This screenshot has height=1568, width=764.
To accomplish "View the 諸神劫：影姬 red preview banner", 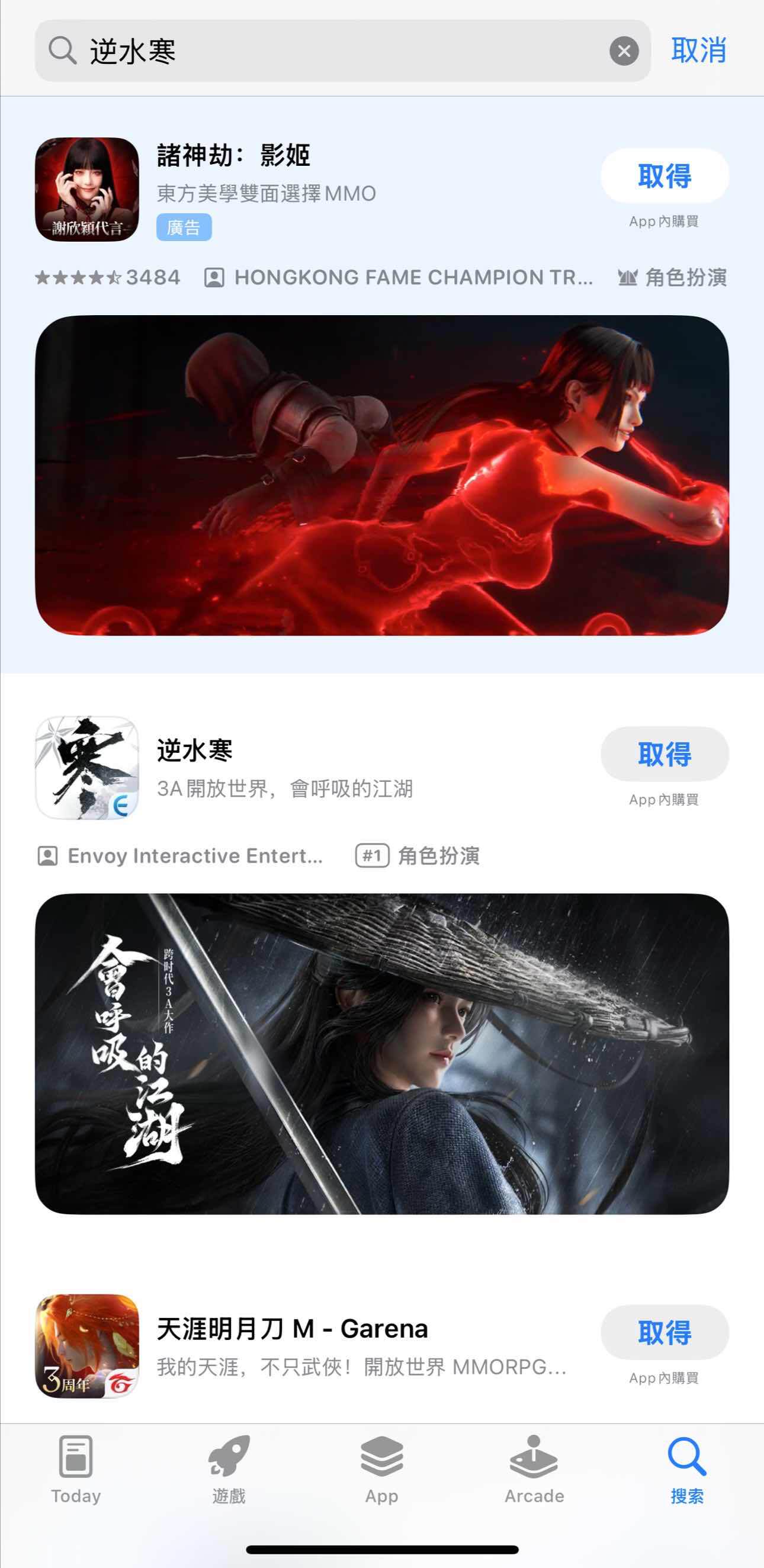I will 381,474.
